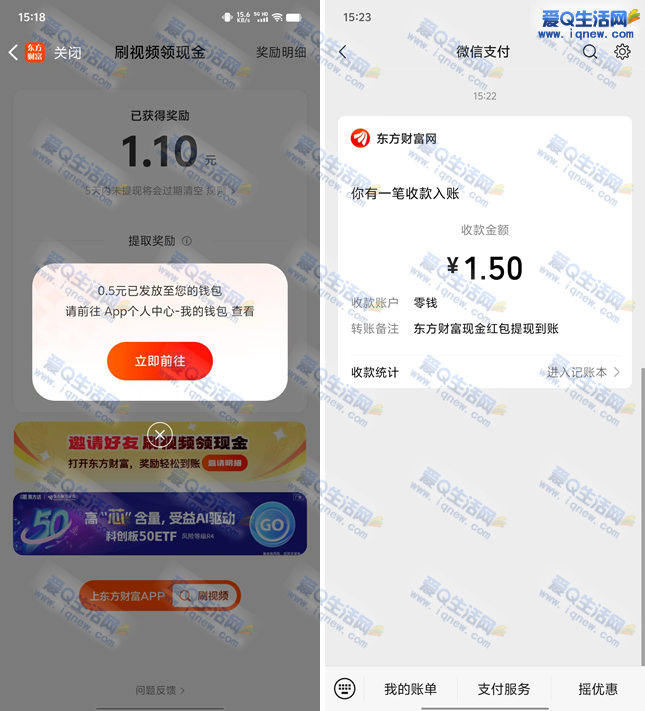This screenshot has width=645, height=711.
Task: Open the 我的账单 menu
Action: pyautogui.click(x=410, y=689)
